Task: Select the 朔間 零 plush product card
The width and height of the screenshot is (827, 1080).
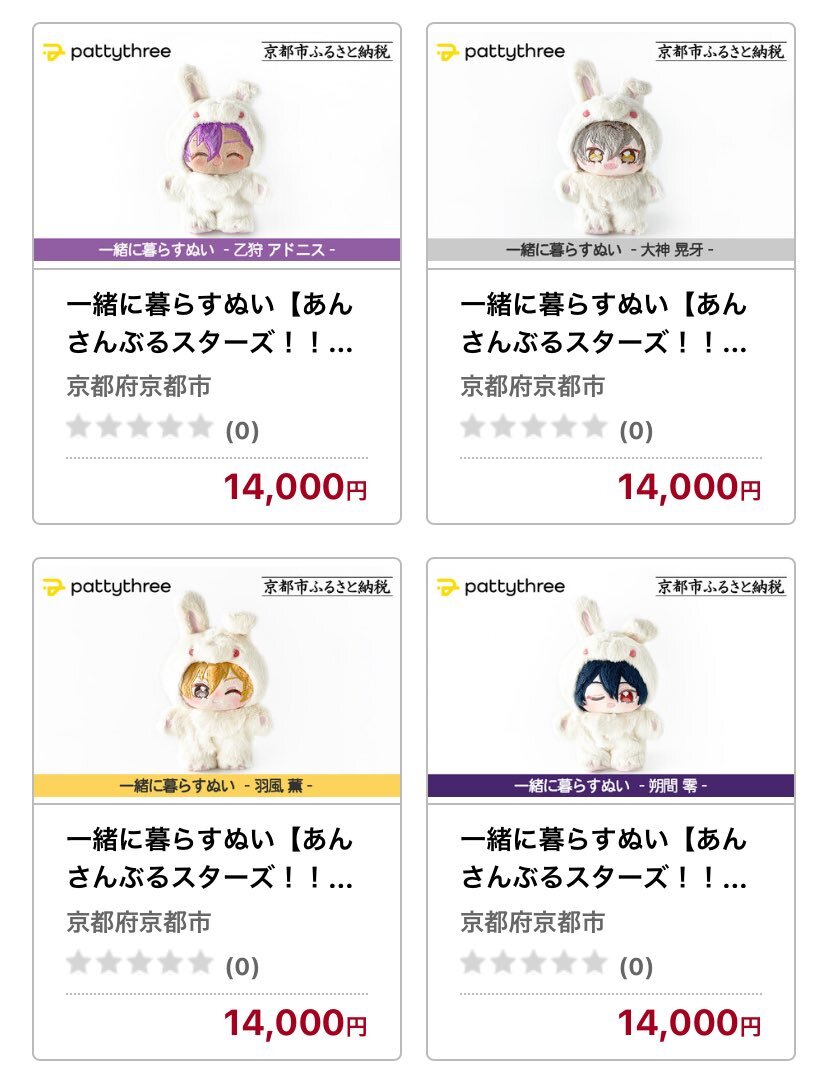Action: 610,685
